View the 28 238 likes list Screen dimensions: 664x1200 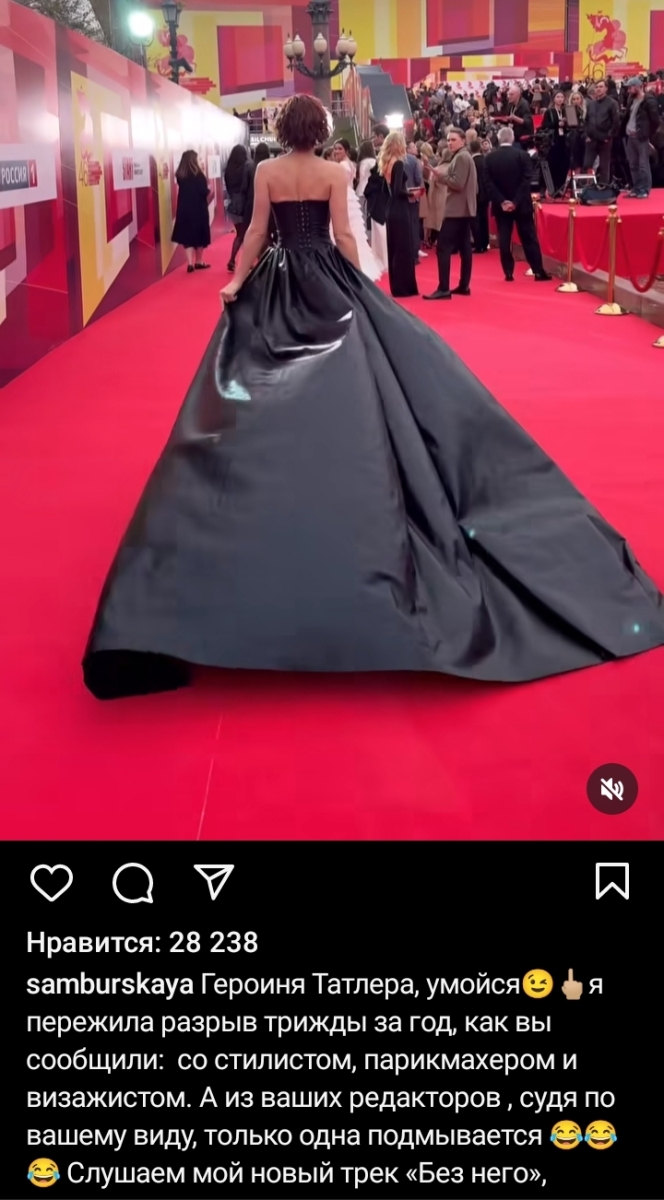click(142, 942)
